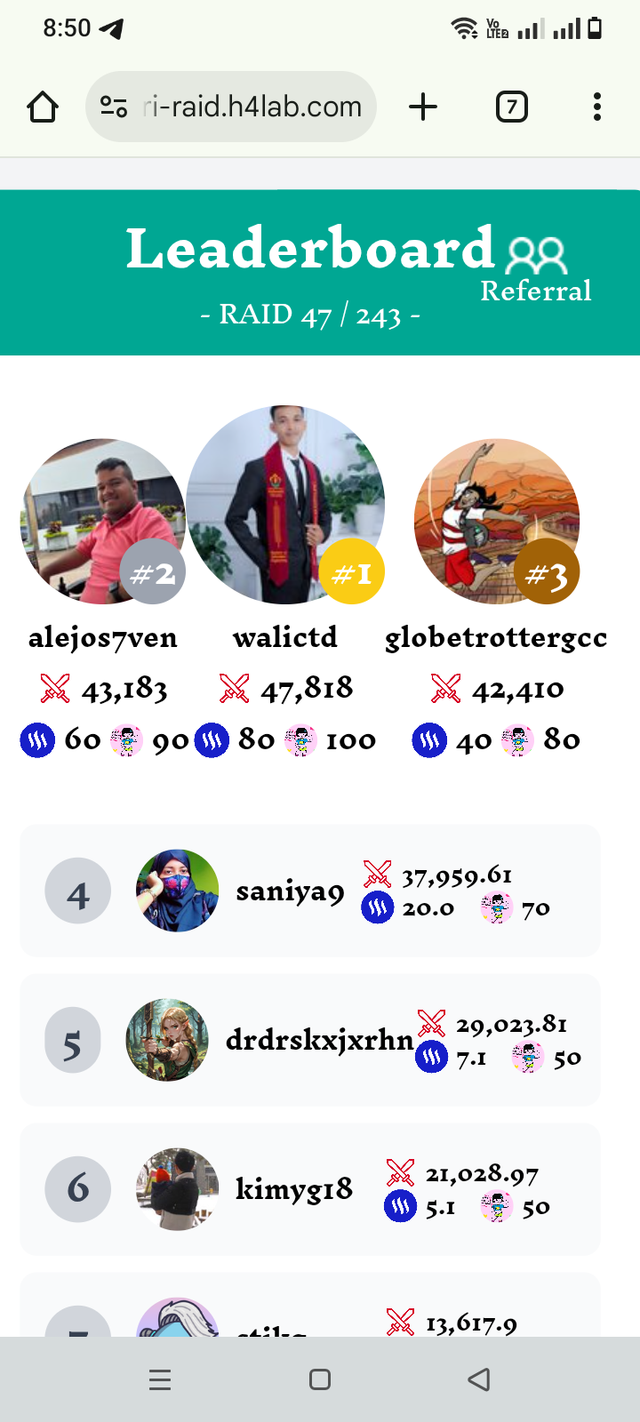The image size is (640, 1422).
Task: Open a new browser tab
Action: pos(423,107)
